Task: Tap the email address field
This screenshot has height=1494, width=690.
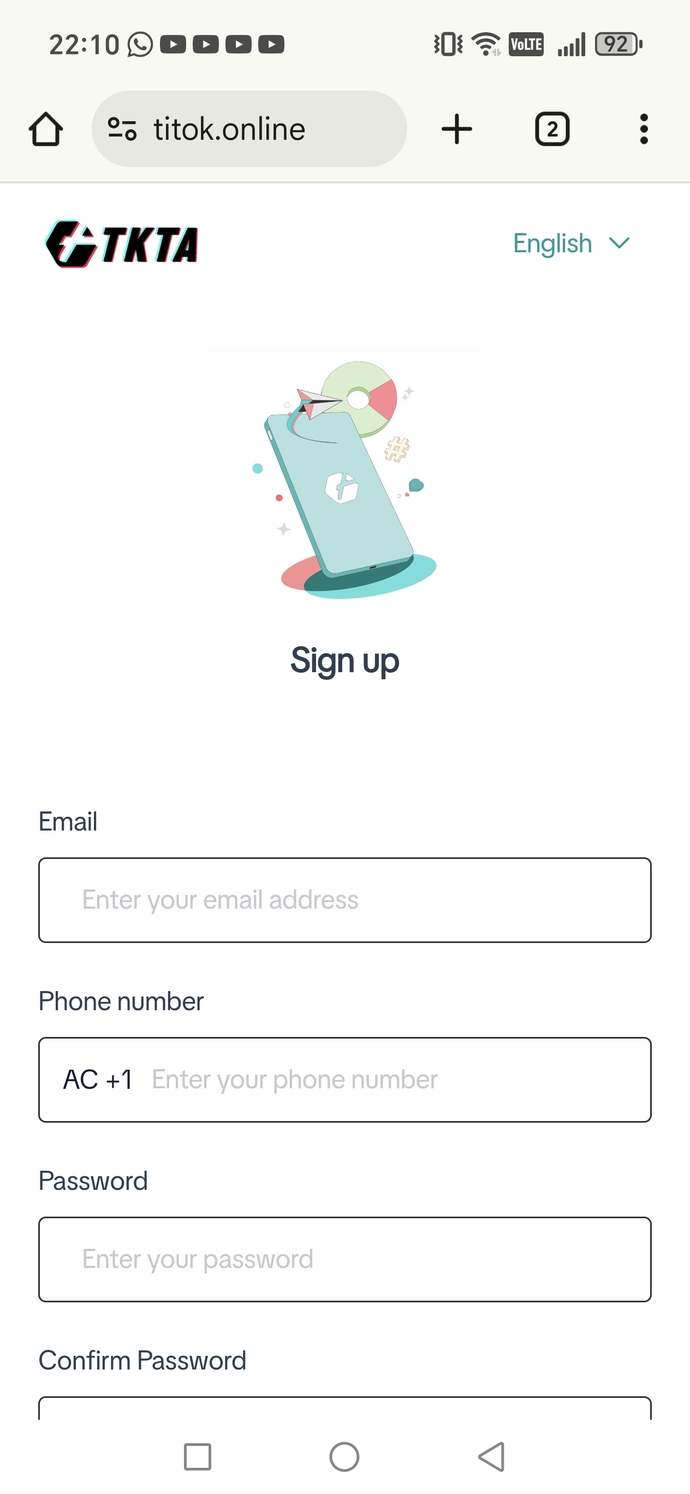Action: pyautogui.click(x=345, y=900)
